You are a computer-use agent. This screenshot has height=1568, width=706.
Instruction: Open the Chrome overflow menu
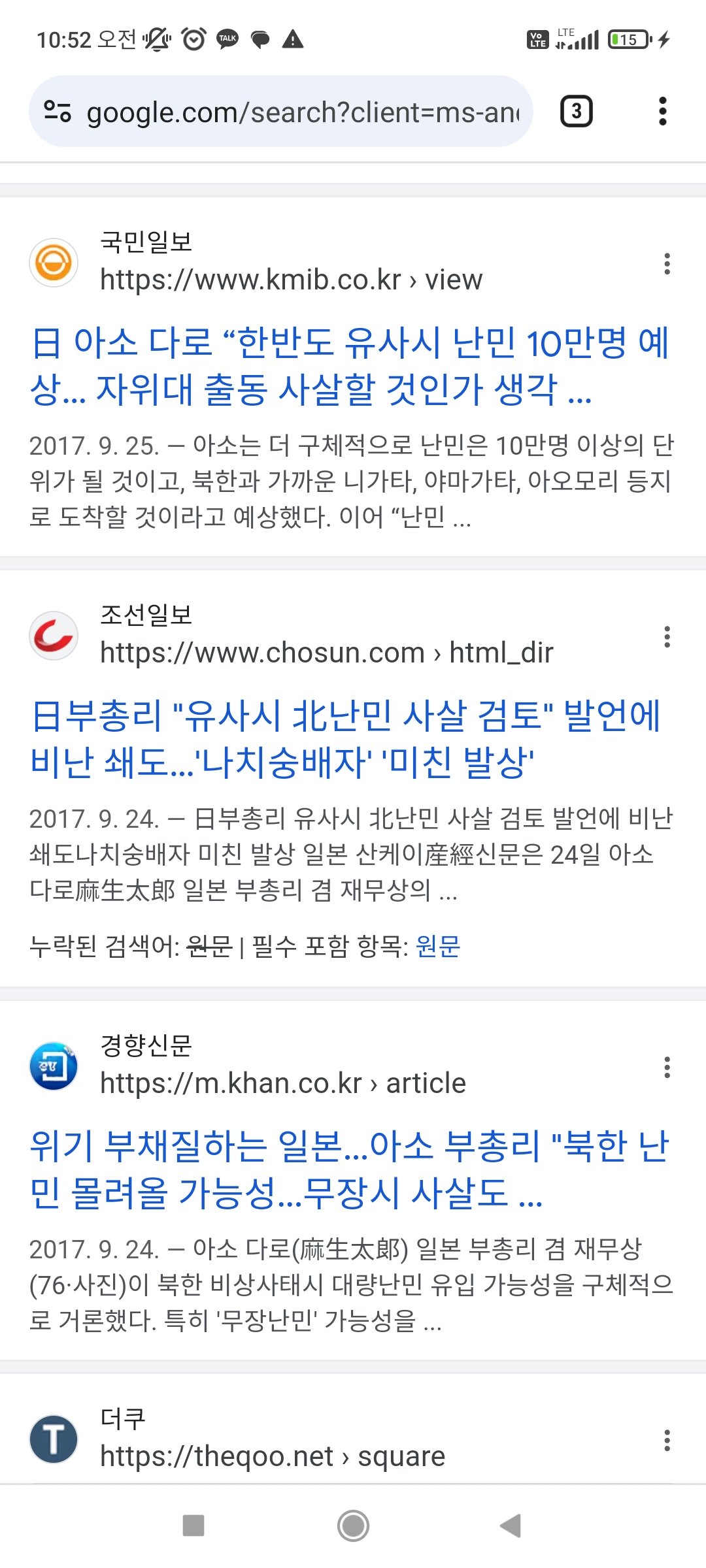pyautogui.click(x=662, y=112)
